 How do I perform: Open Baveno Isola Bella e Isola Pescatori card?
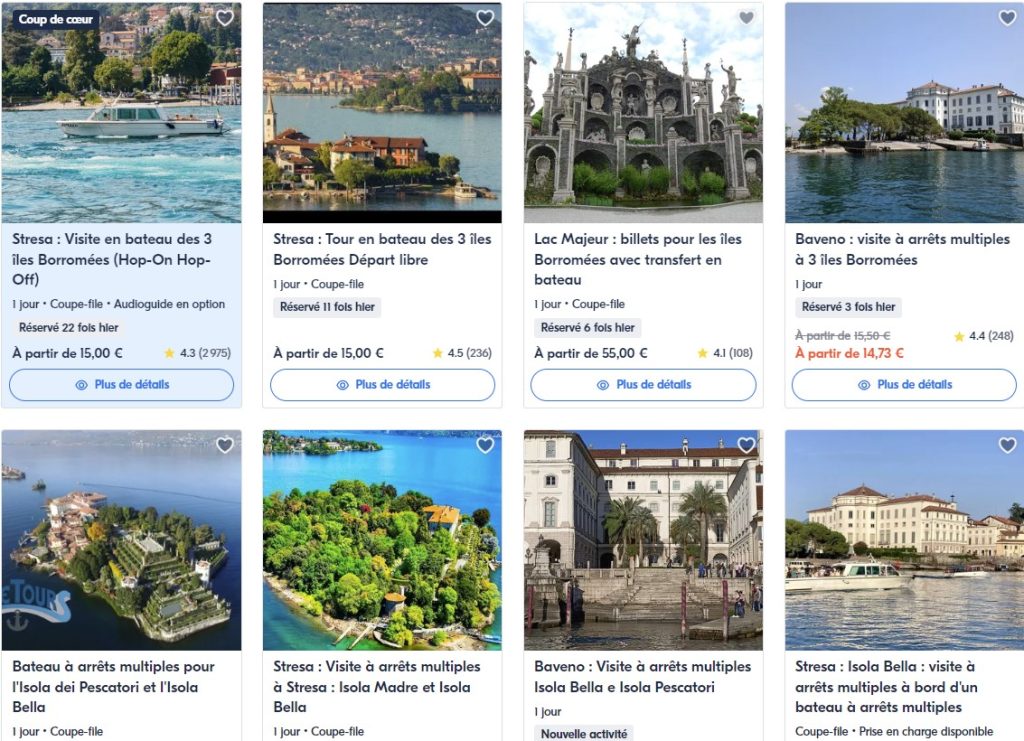coord(642,676)
